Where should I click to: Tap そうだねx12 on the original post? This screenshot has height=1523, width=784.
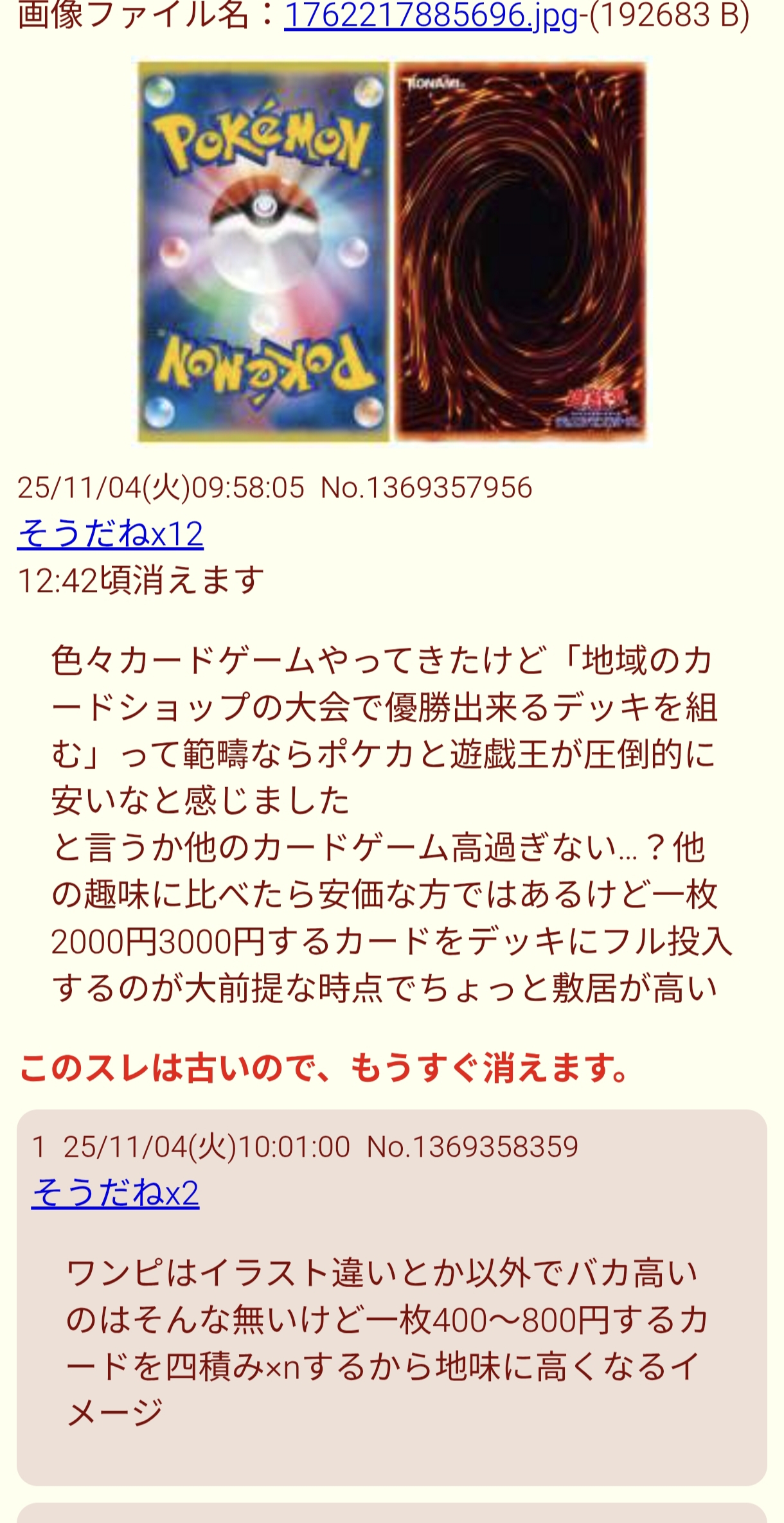coord(110,533)
